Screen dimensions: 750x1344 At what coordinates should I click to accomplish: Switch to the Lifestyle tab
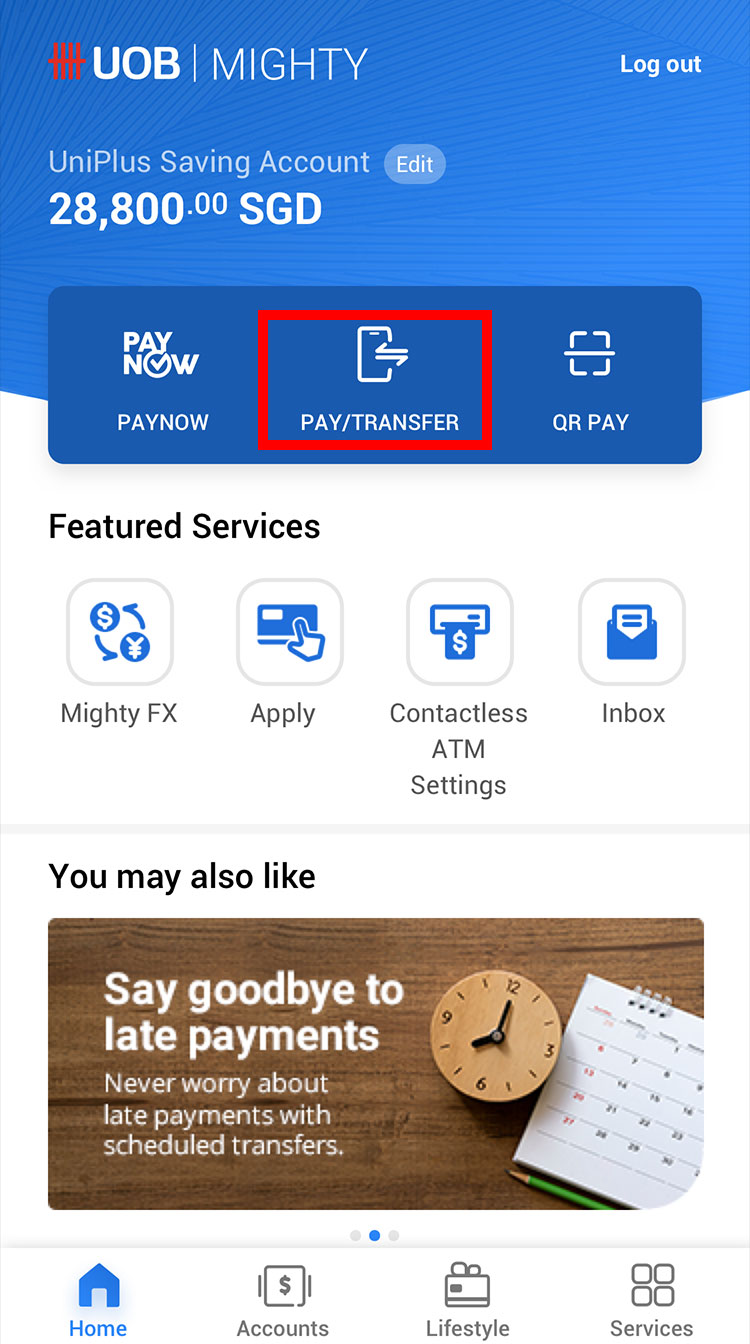coord(467,1299)
